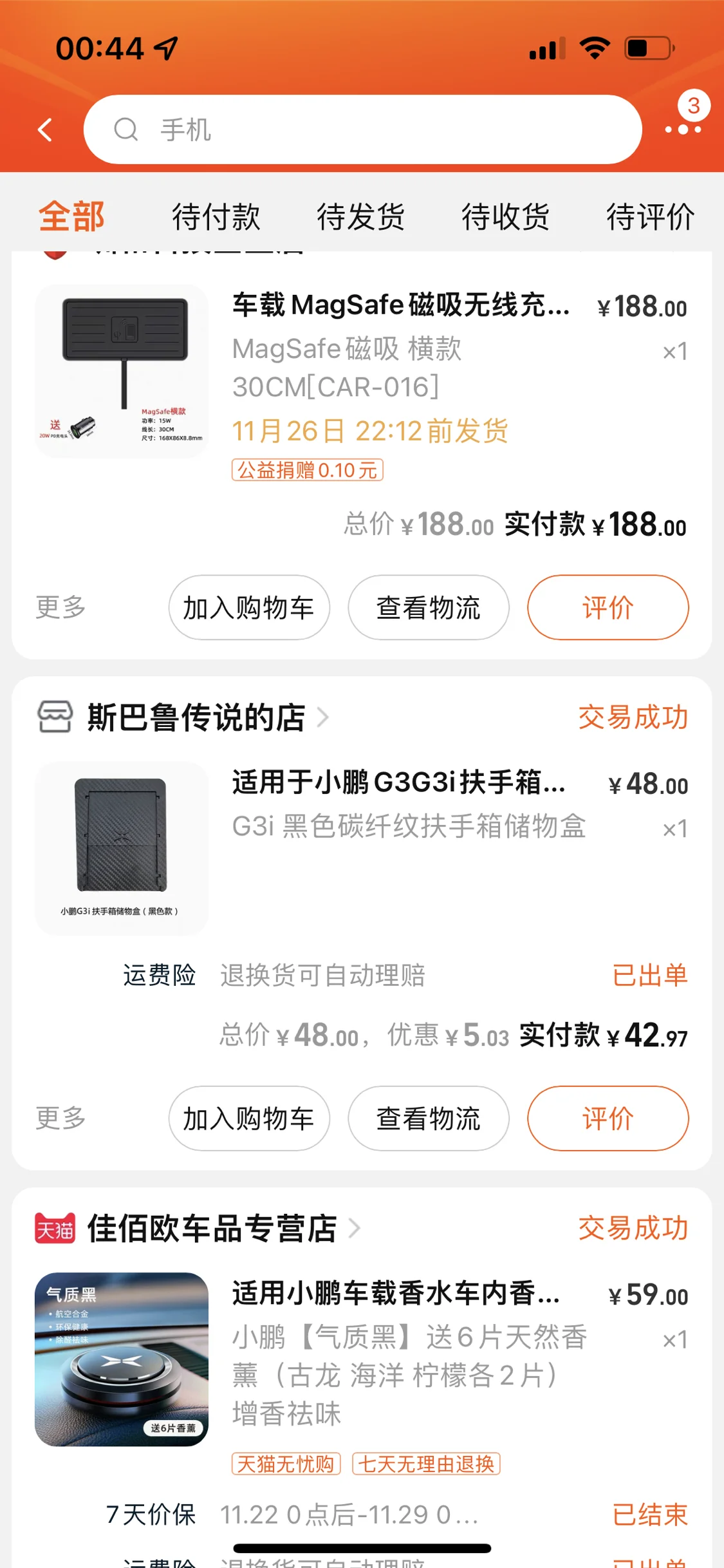Open 更多 options for the MagSafe order
724x1568 pixels.
click(x=60, y=607)
